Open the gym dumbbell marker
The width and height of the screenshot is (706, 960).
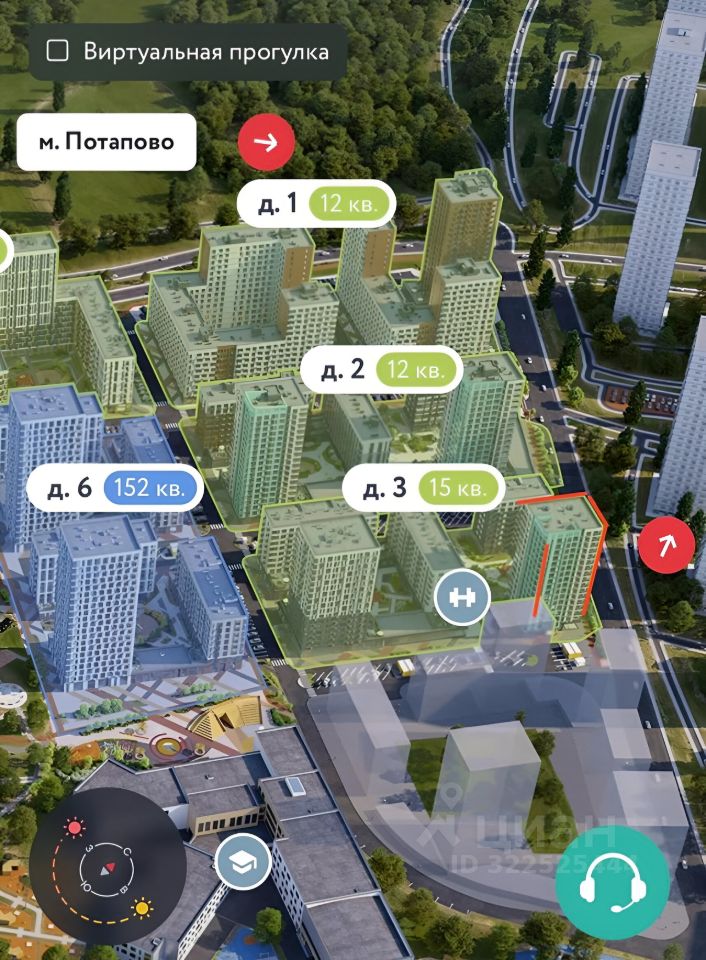click(462, 597)
